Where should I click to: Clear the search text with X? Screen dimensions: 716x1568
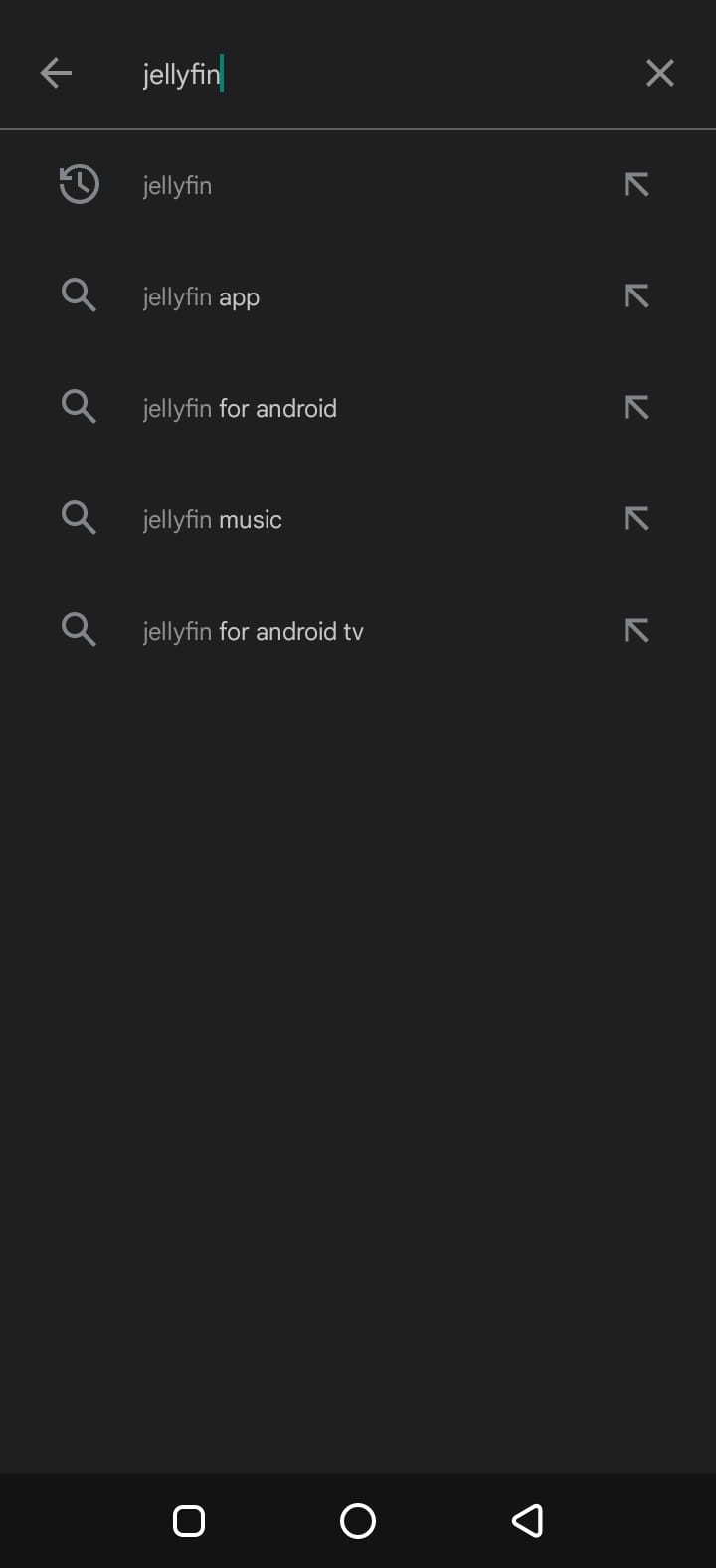click(x=660, y=73)
